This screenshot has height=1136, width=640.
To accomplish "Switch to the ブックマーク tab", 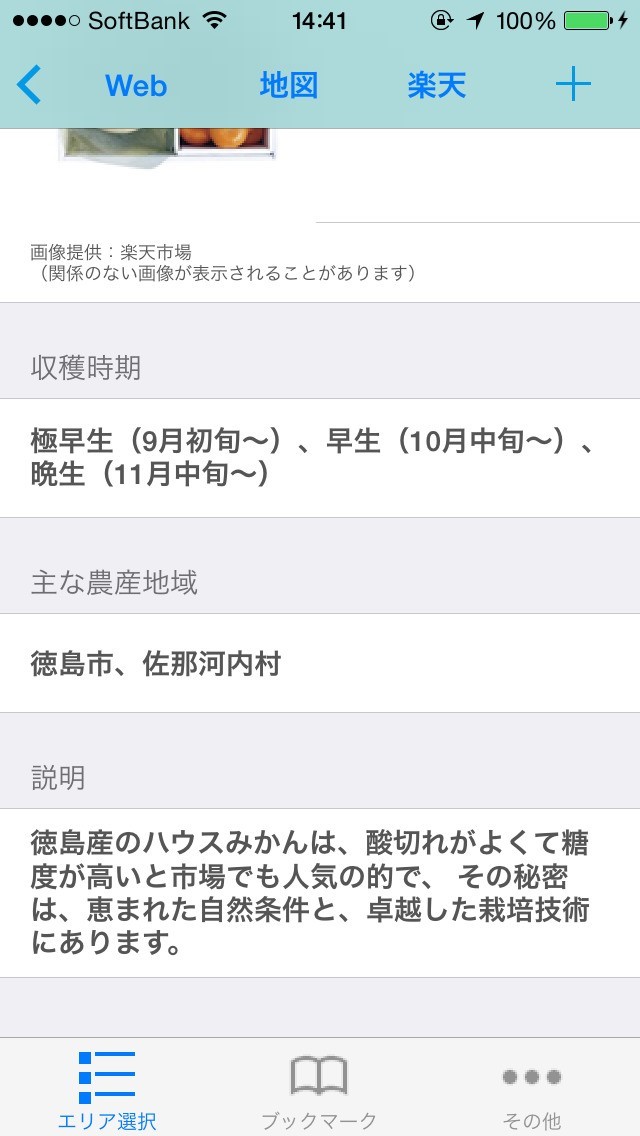I will click(x=319, y=1090).
